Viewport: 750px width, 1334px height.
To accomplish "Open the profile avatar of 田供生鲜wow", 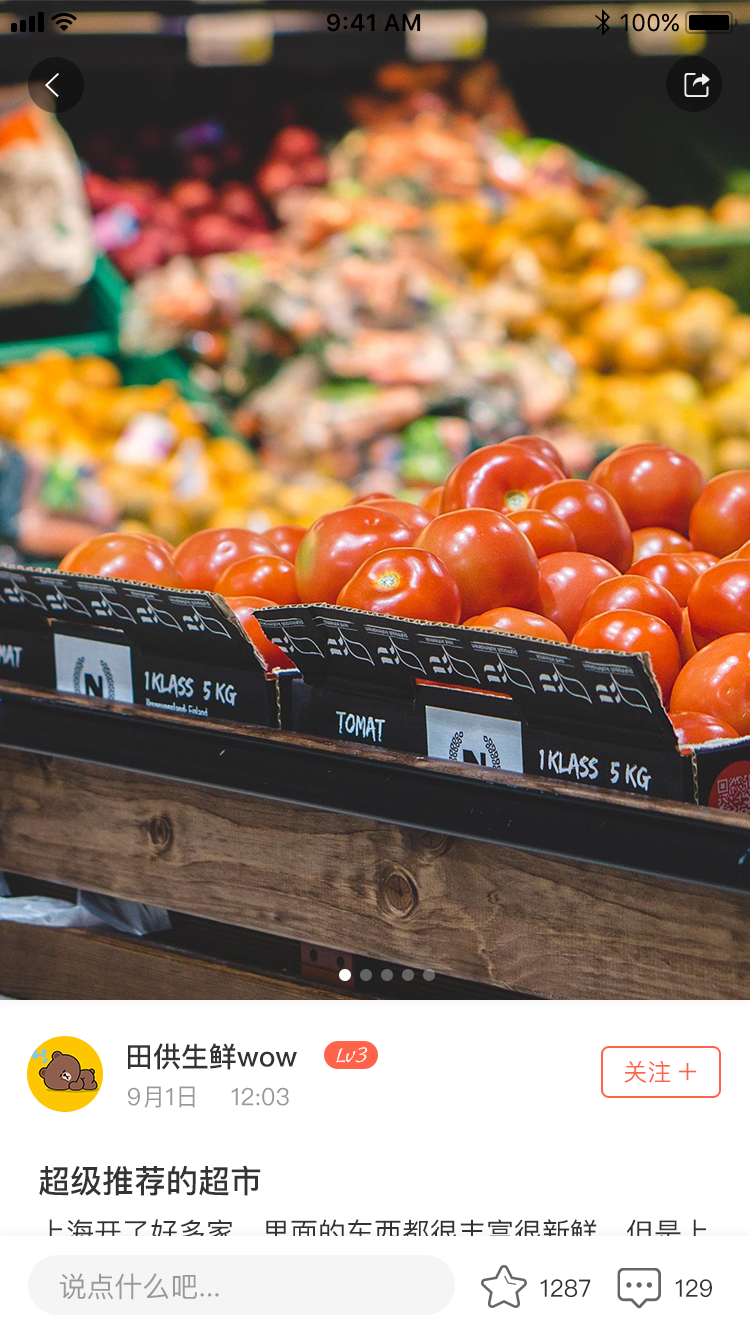I will [65, 1074].
